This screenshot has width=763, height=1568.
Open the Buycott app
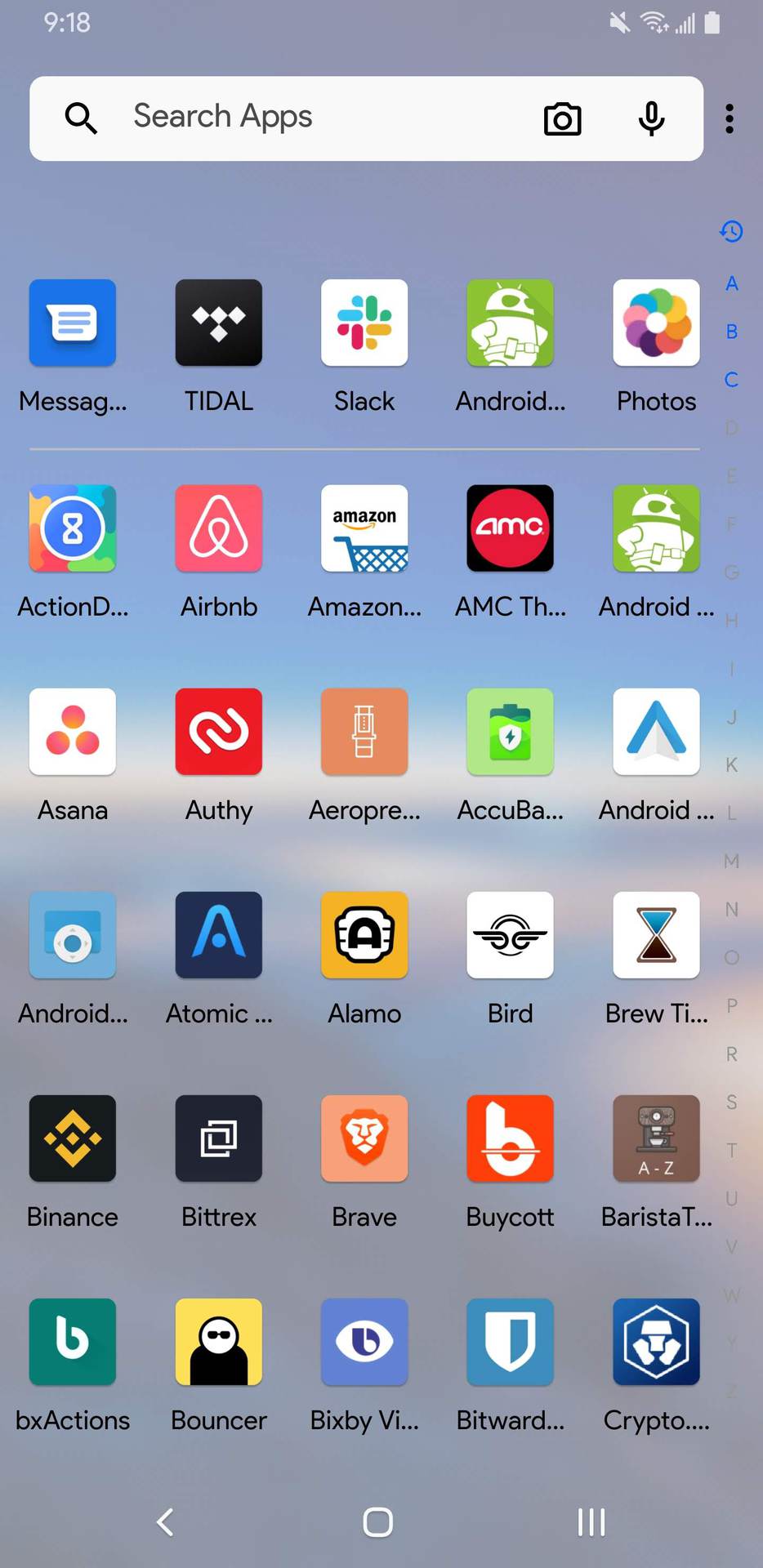point(510,1138)
